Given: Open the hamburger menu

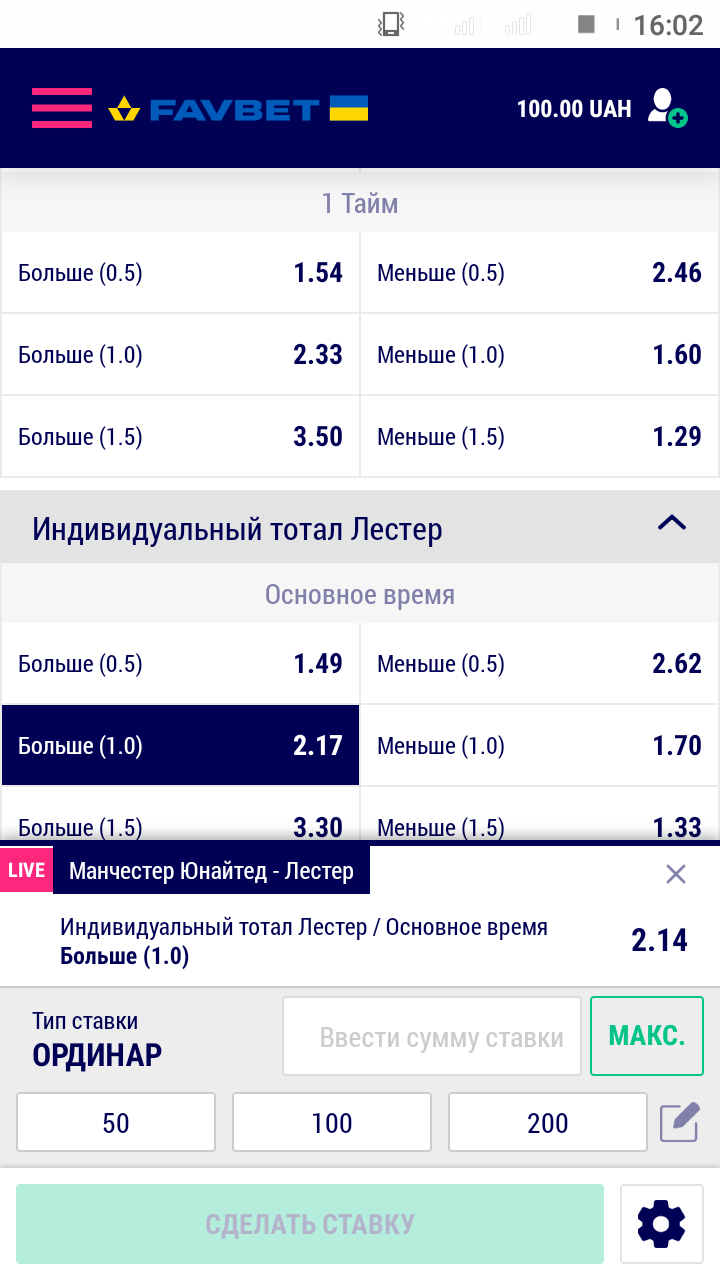Looking at the screenshot, I should click(61, 108).
